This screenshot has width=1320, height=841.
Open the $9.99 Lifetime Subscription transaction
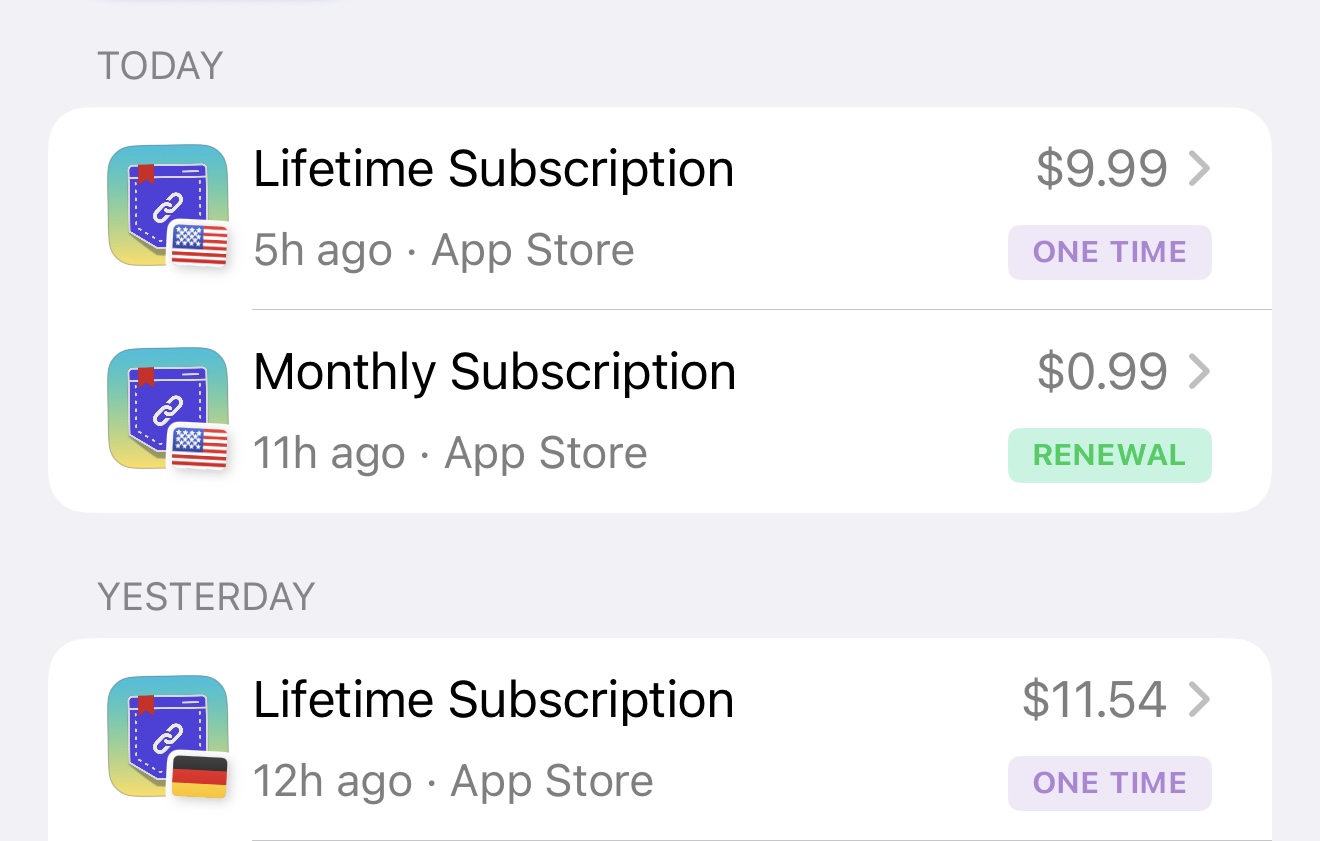pos(660,208)
